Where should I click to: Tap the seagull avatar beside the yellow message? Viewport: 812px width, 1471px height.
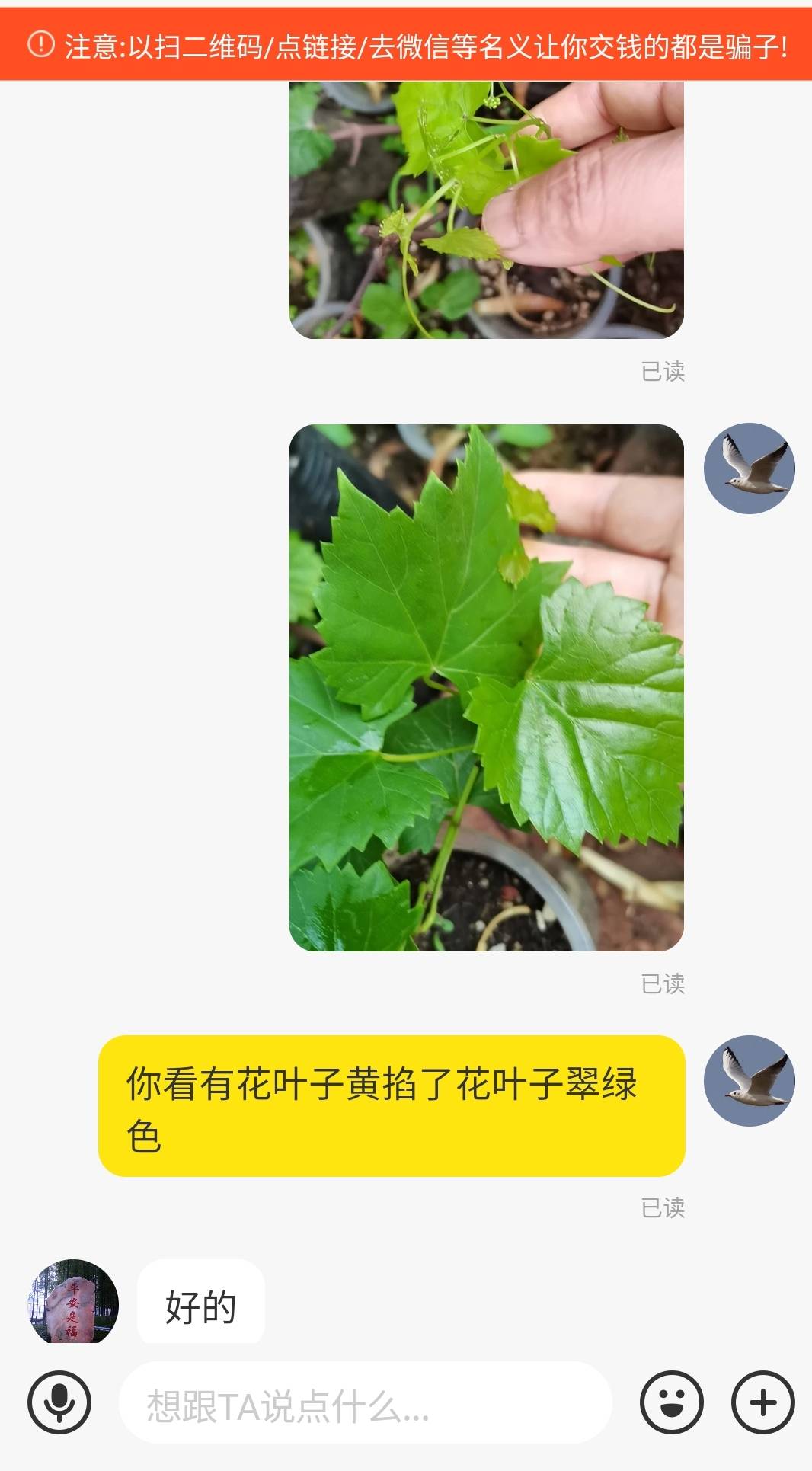750,1080
